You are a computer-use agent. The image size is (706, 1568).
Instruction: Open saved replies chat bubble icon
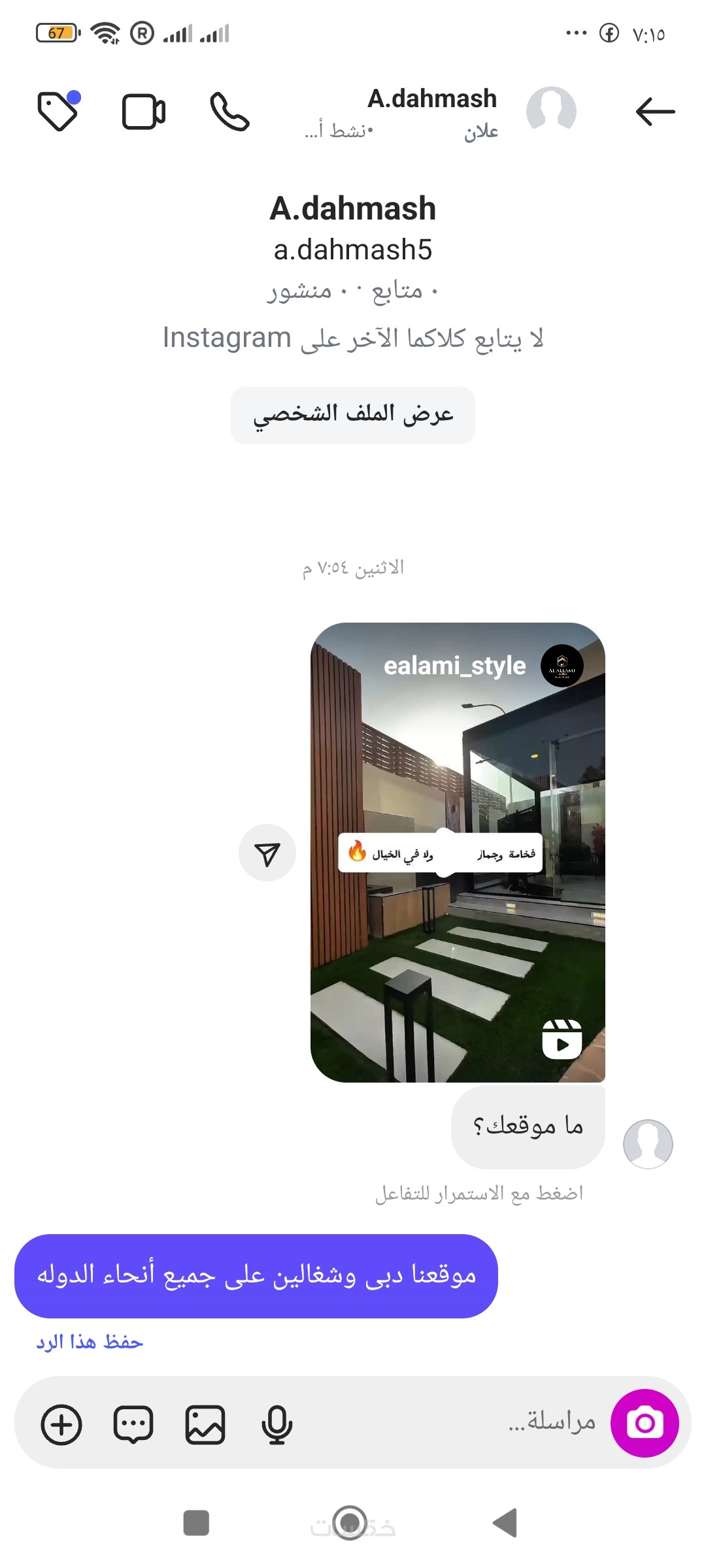click(133, 1424)
